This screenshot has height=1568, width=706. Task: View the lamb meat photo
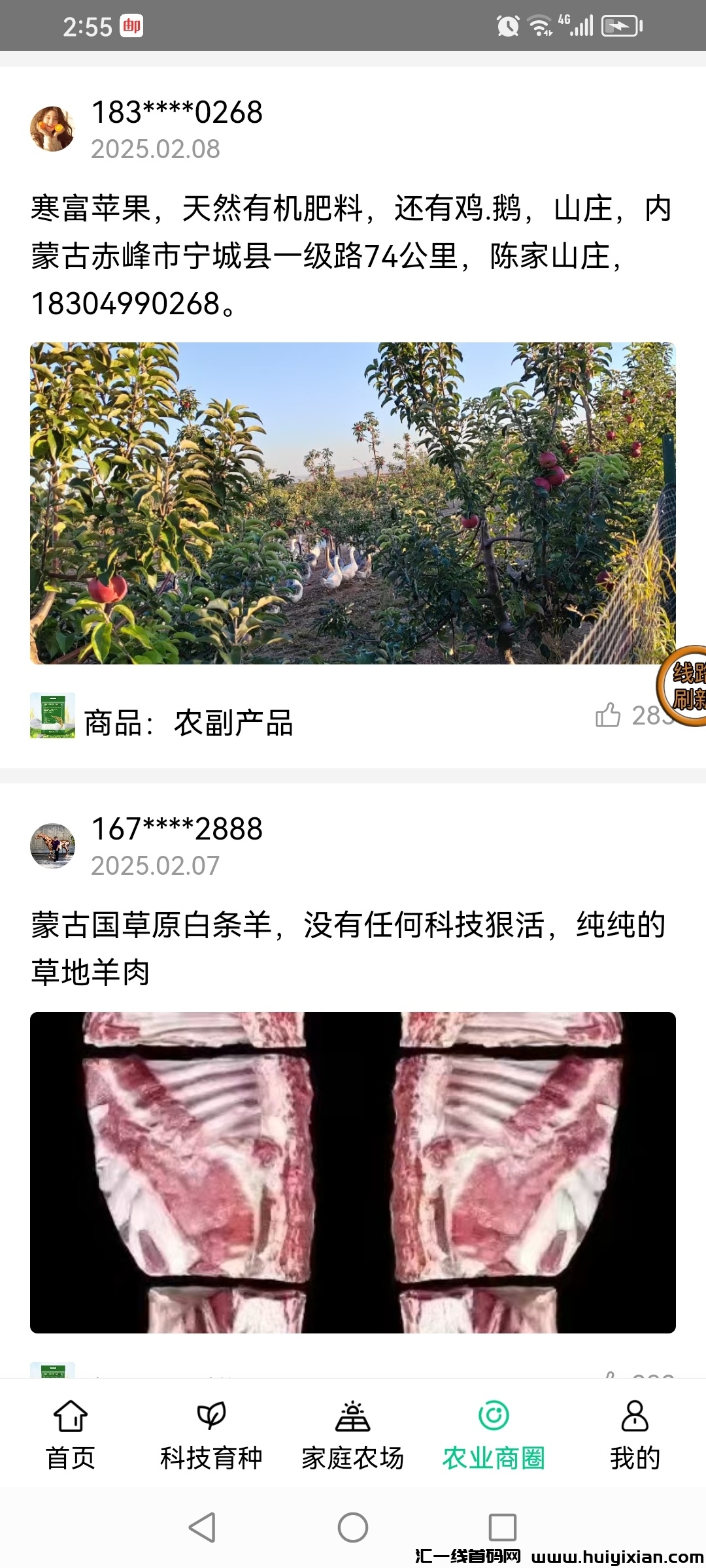click(353, 1172)
